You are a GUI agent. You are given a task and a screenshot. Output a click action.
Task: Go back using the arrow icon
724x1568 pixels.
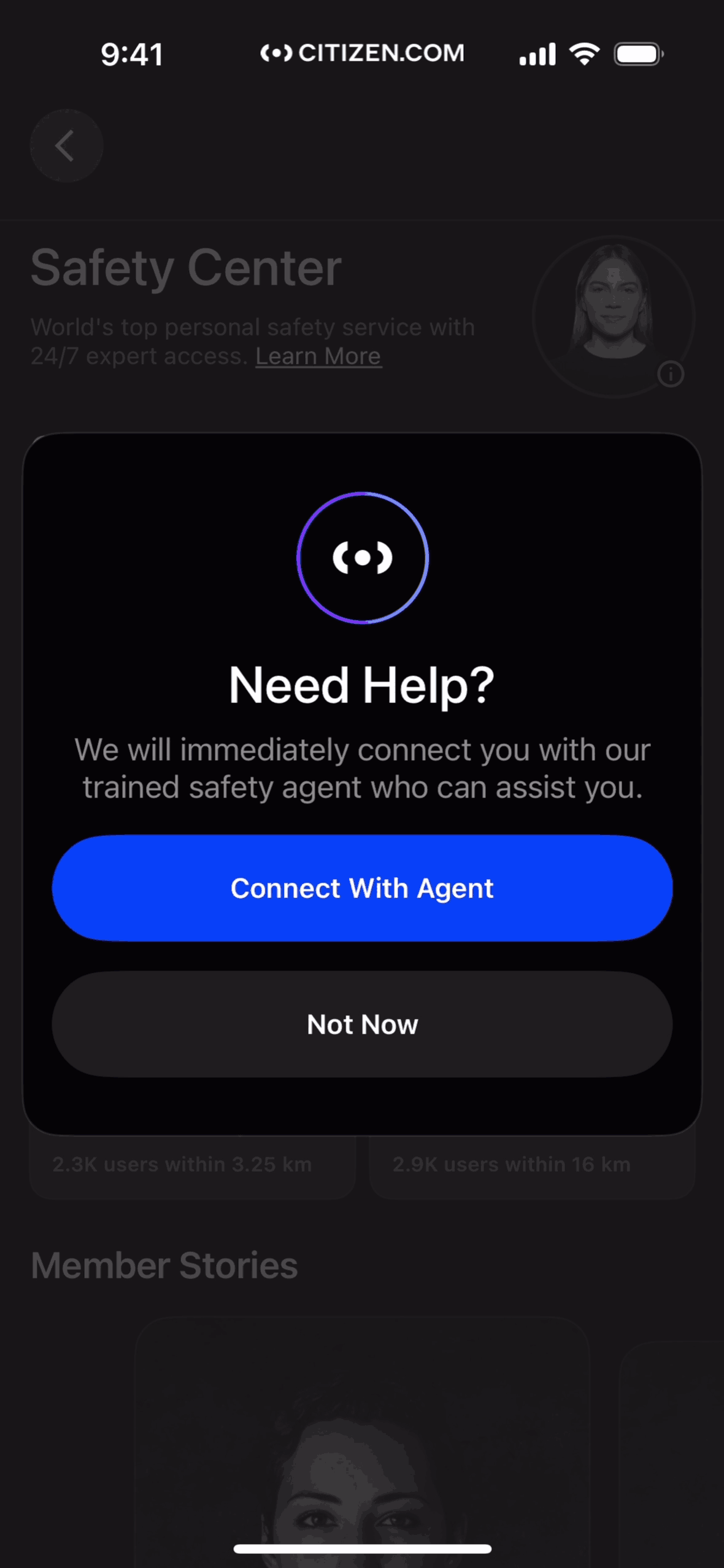(x=66, y=146)
